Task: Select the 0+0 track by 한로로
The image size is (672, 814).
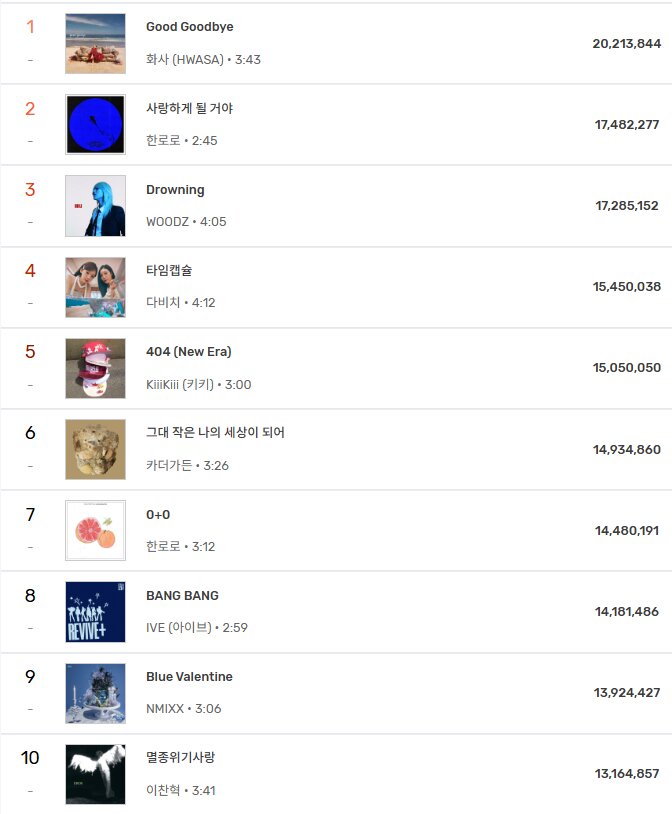Action: click(158, 515)
